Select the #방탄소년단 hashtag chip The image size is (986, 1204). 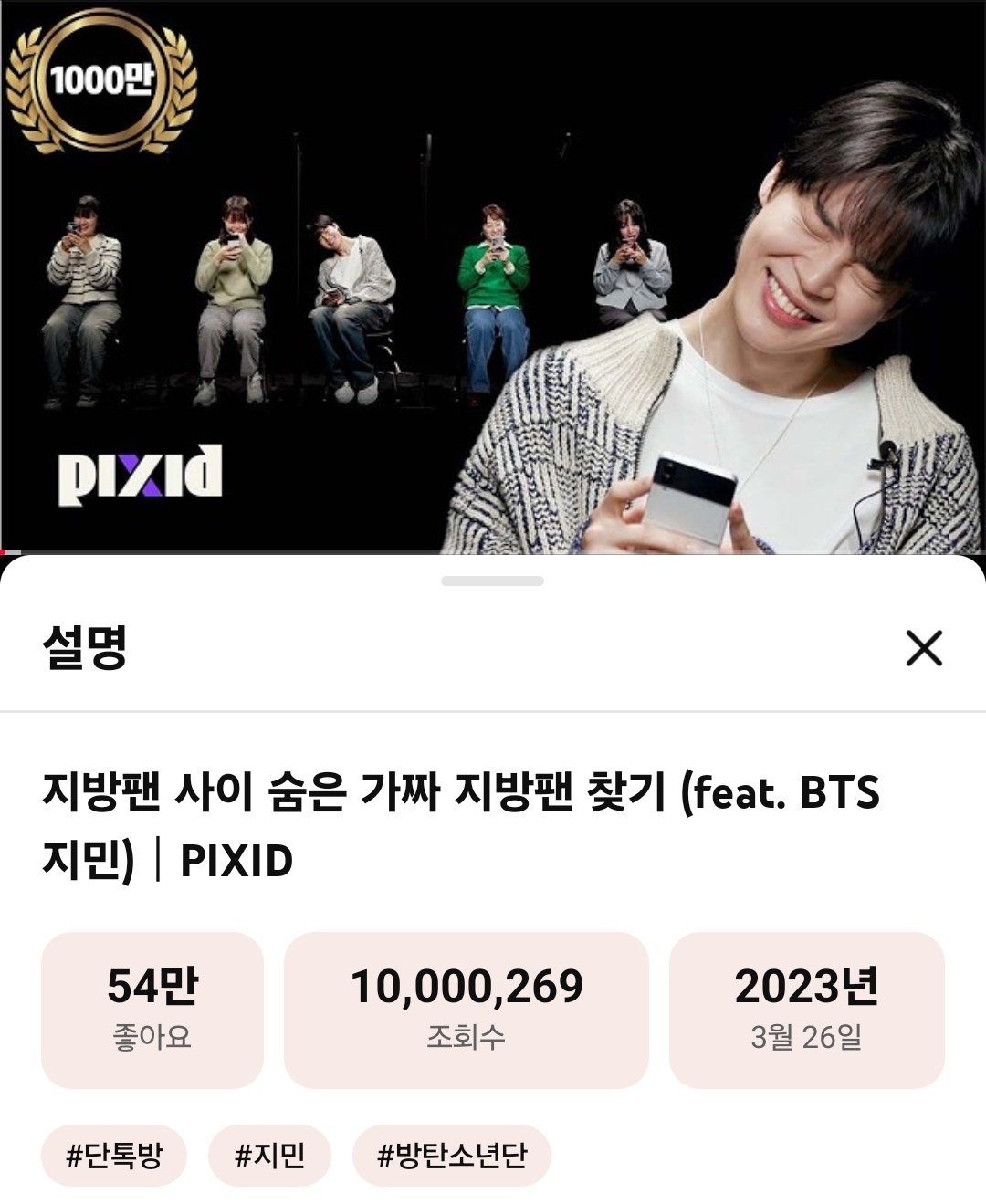452,1156
